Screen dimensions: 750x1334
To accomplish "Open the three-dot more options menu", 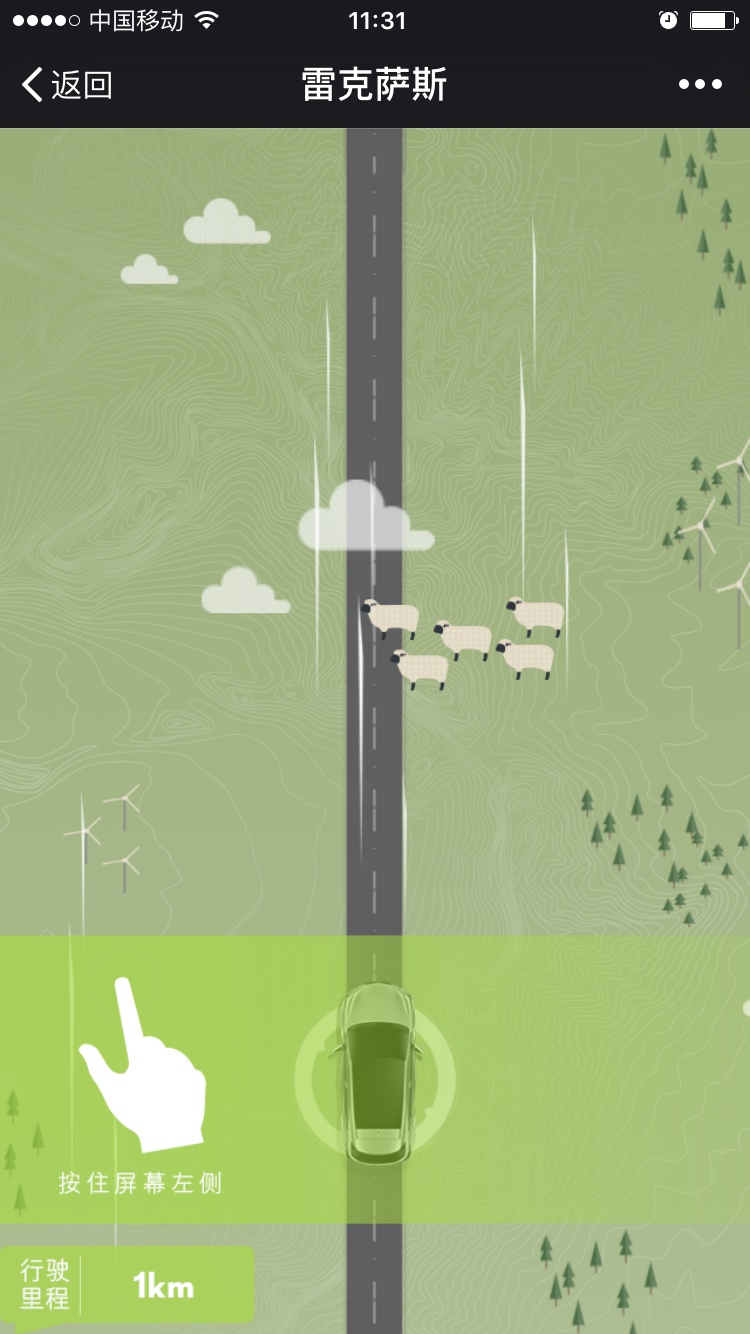I will [700, 85].
